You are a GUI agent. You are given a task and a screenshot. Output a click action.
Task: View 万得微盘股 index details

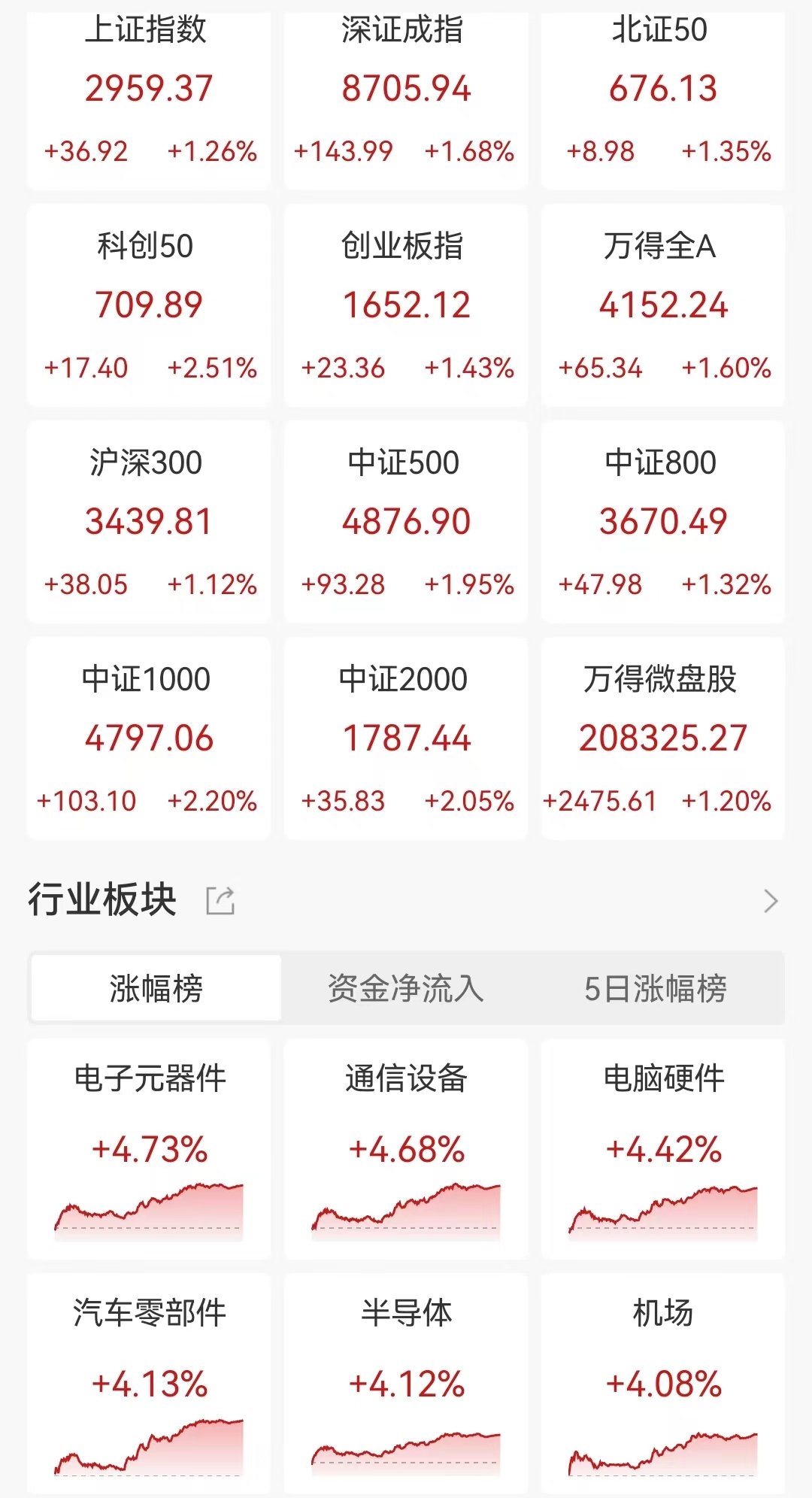click(663, 738)
